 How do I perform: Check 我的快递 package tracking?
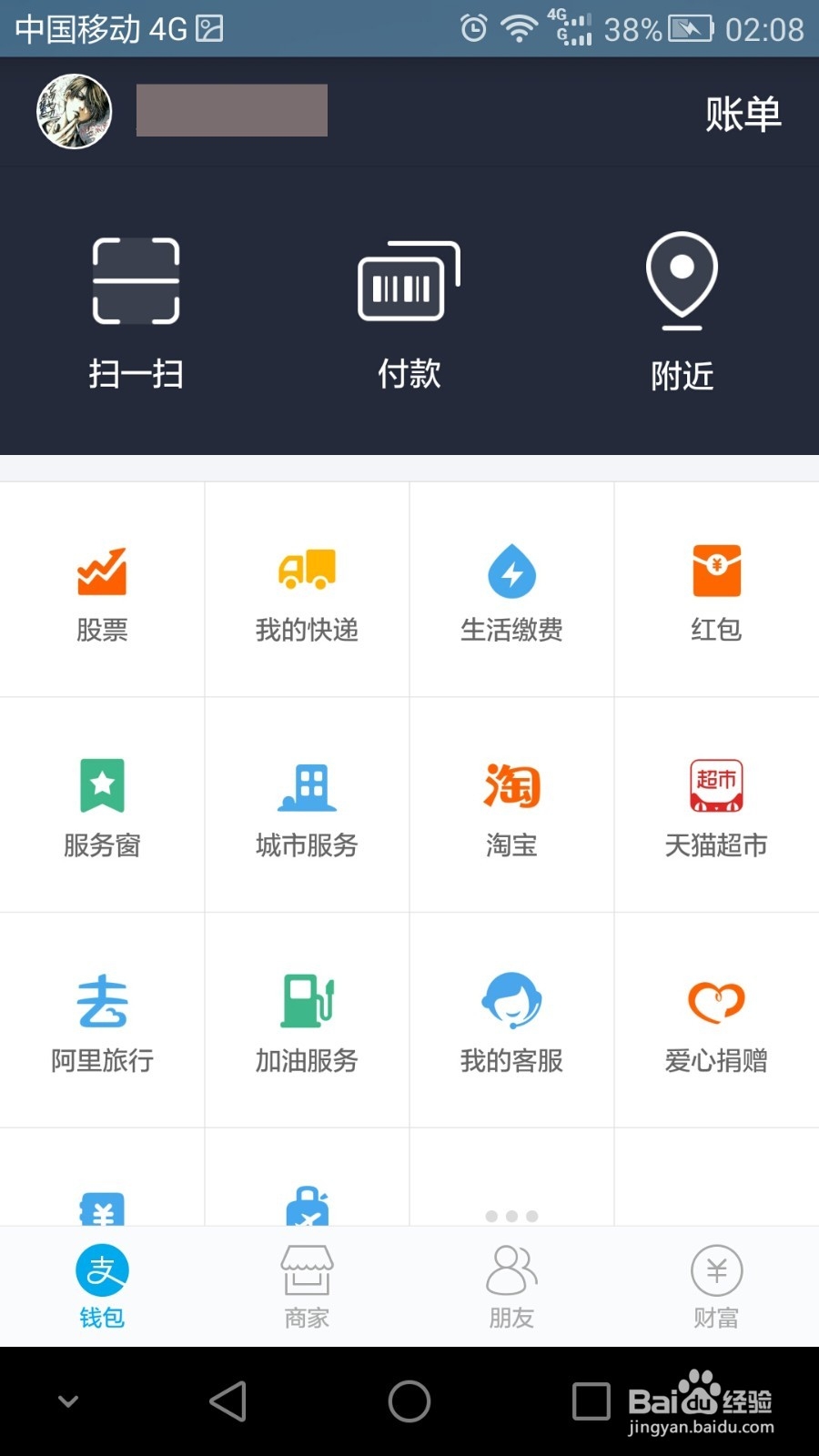(x=307, y=590)
